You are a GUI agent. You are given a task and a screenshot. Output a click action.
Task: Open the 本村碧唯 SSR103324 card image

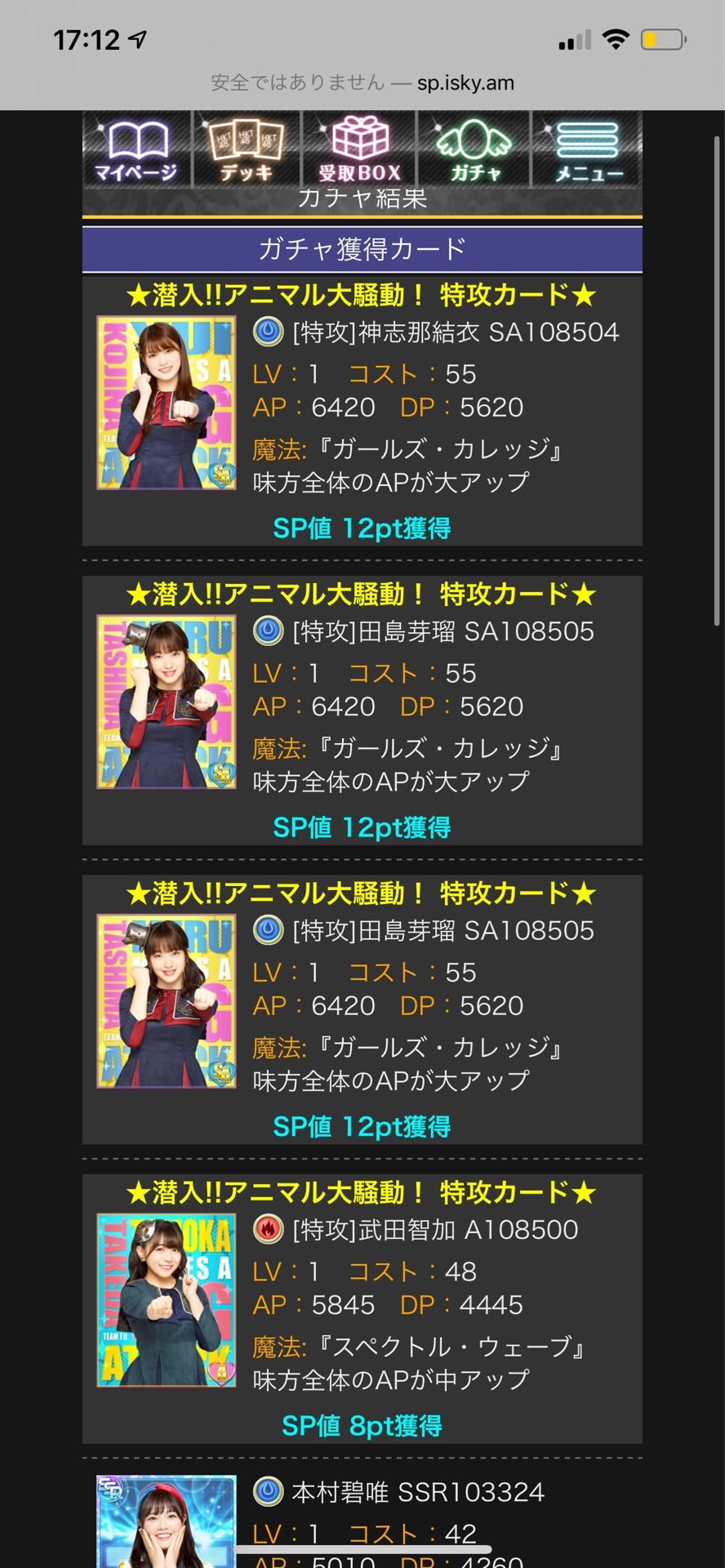coord(167,1521)
